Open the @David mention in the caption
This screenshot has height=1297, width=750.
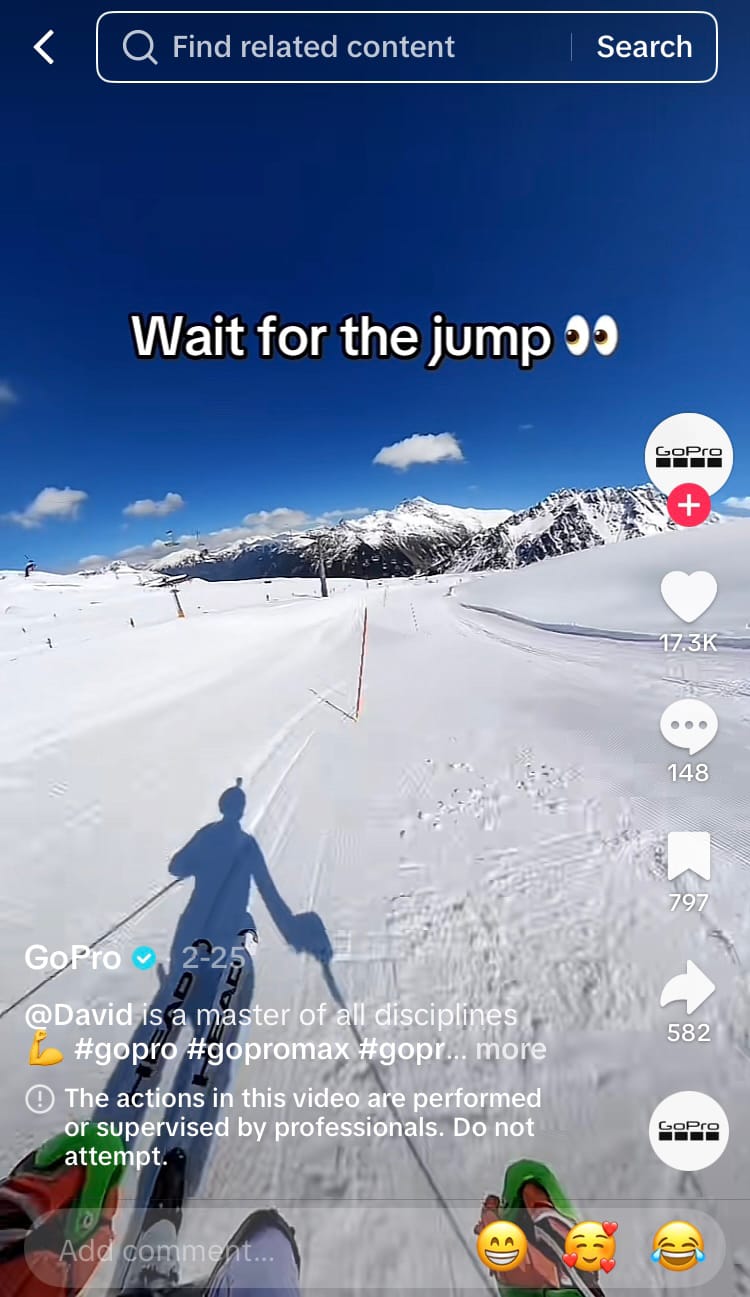coord(79,1015)
